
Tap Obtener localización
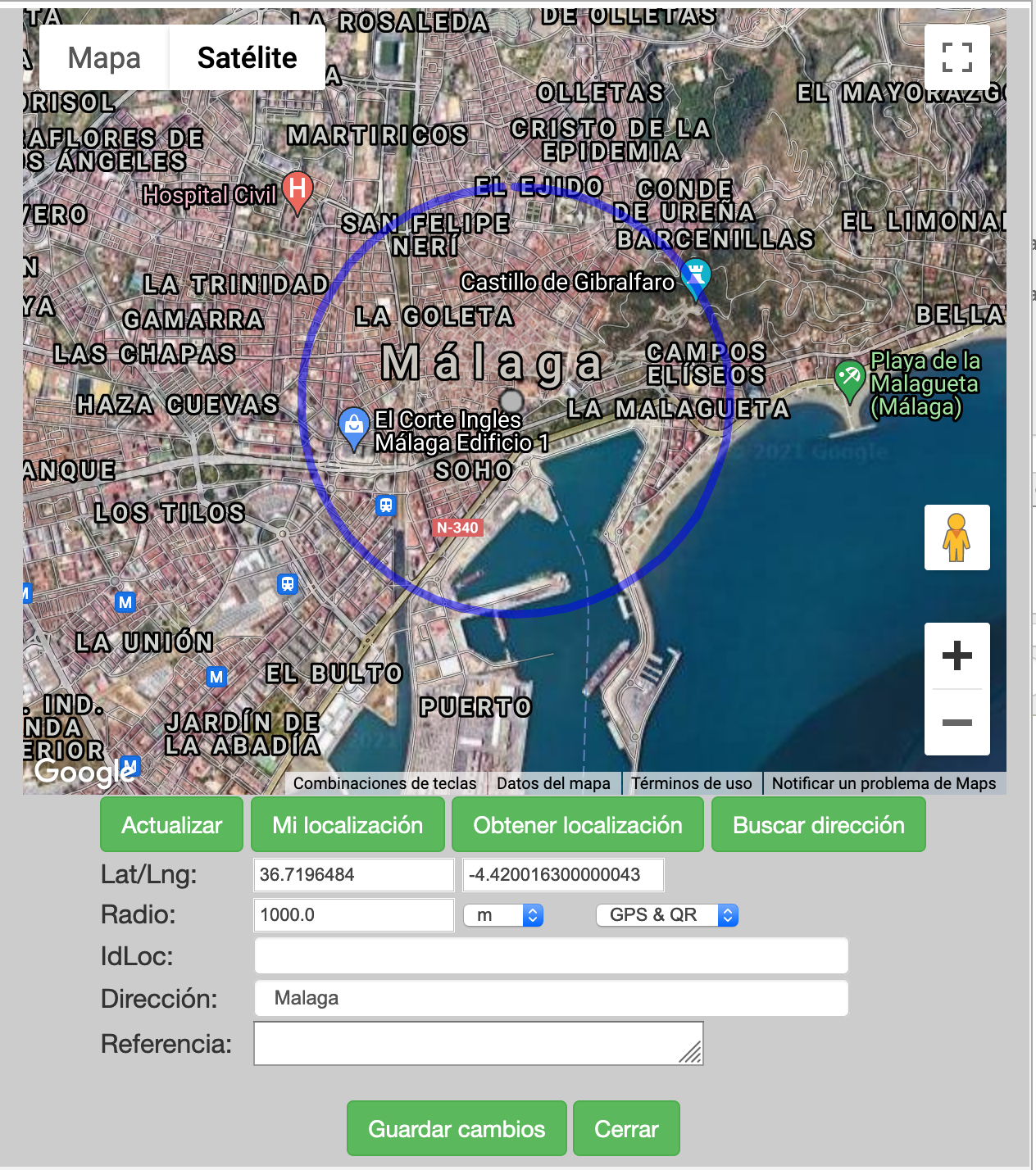click(x=578, y=825)
